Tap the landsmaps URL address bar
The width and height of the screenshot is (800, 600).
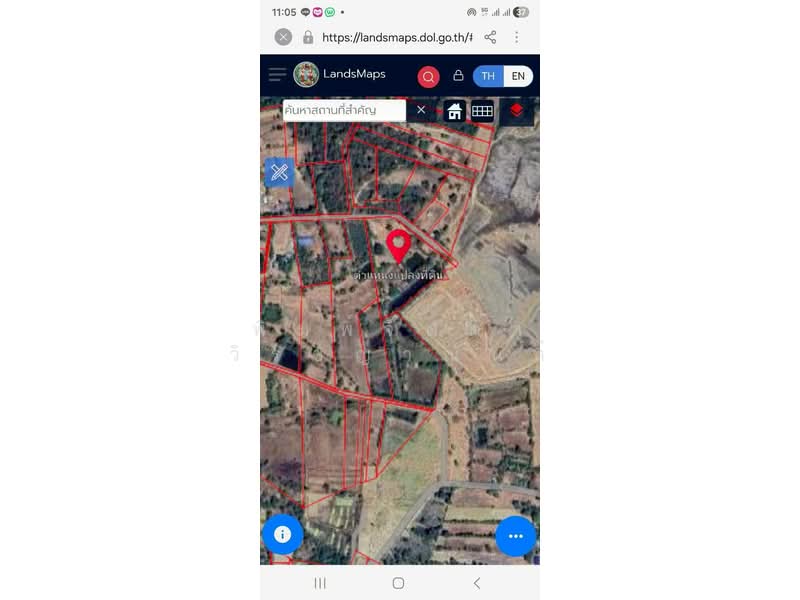395,37
